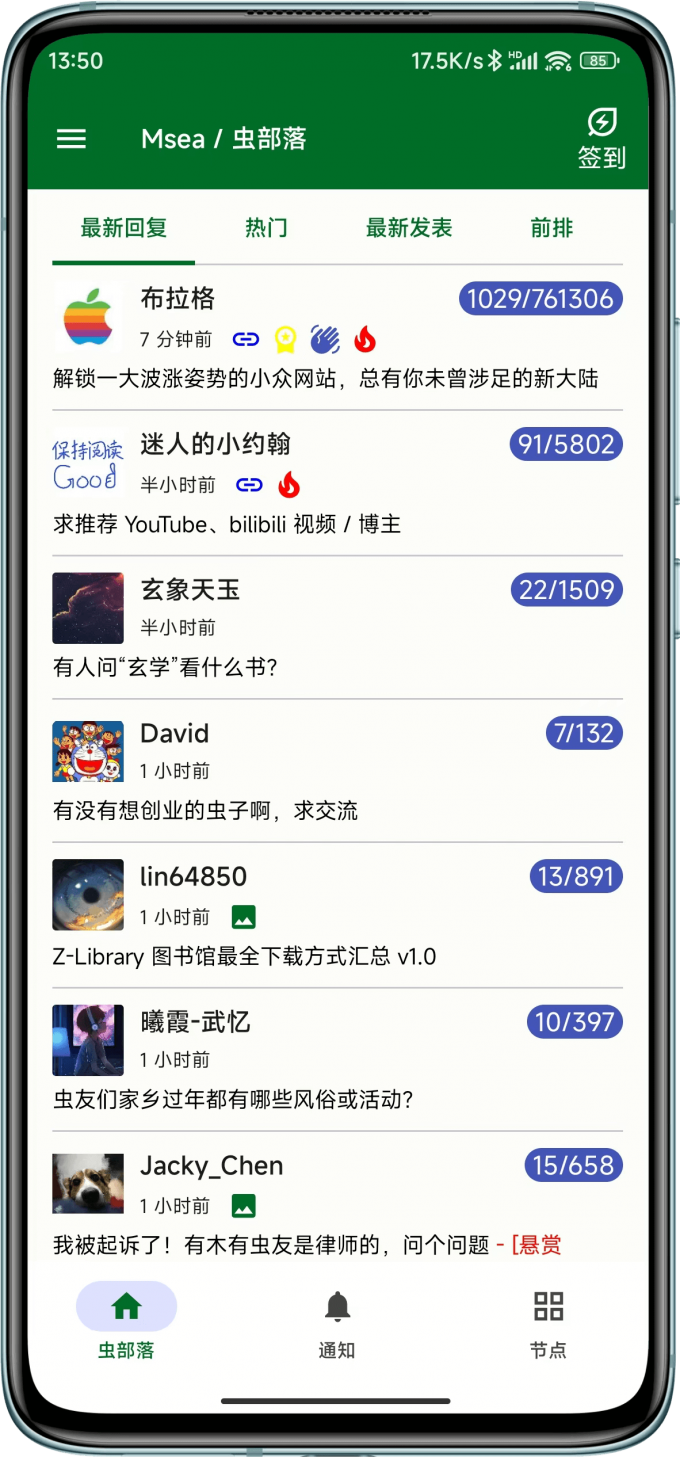Open David's post about 创业

tap(205, 810)
